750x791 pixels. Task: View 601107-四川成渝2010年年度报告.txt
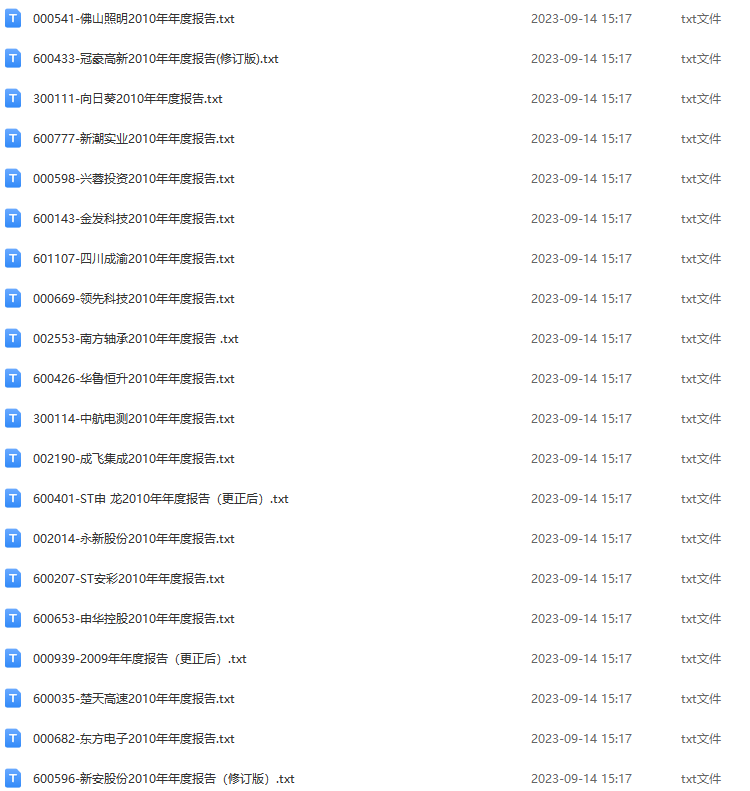[133, 259]
